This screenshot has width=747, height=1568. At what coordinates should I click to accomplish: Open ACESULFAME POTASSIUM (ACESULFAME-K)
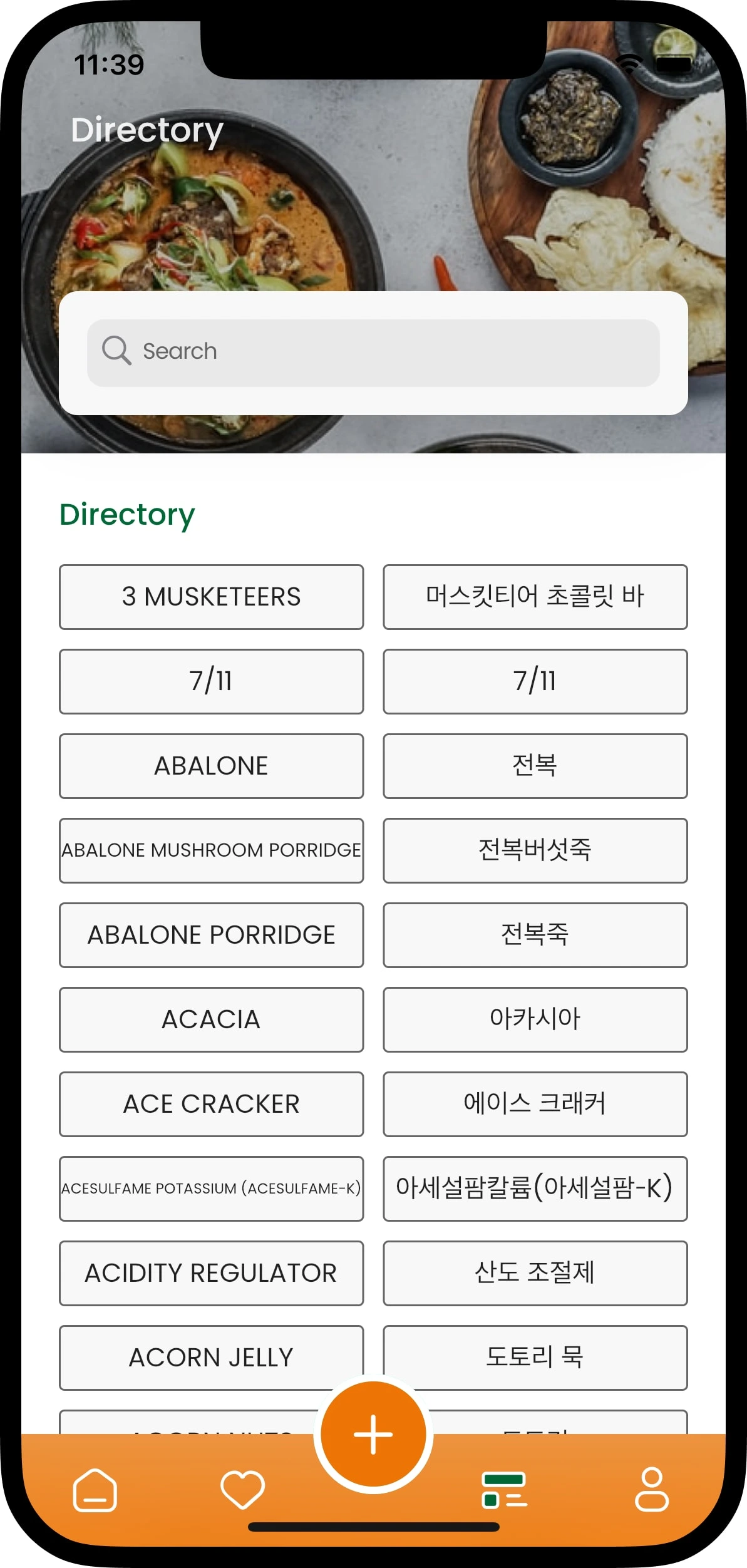click(x=211, y=1189)
